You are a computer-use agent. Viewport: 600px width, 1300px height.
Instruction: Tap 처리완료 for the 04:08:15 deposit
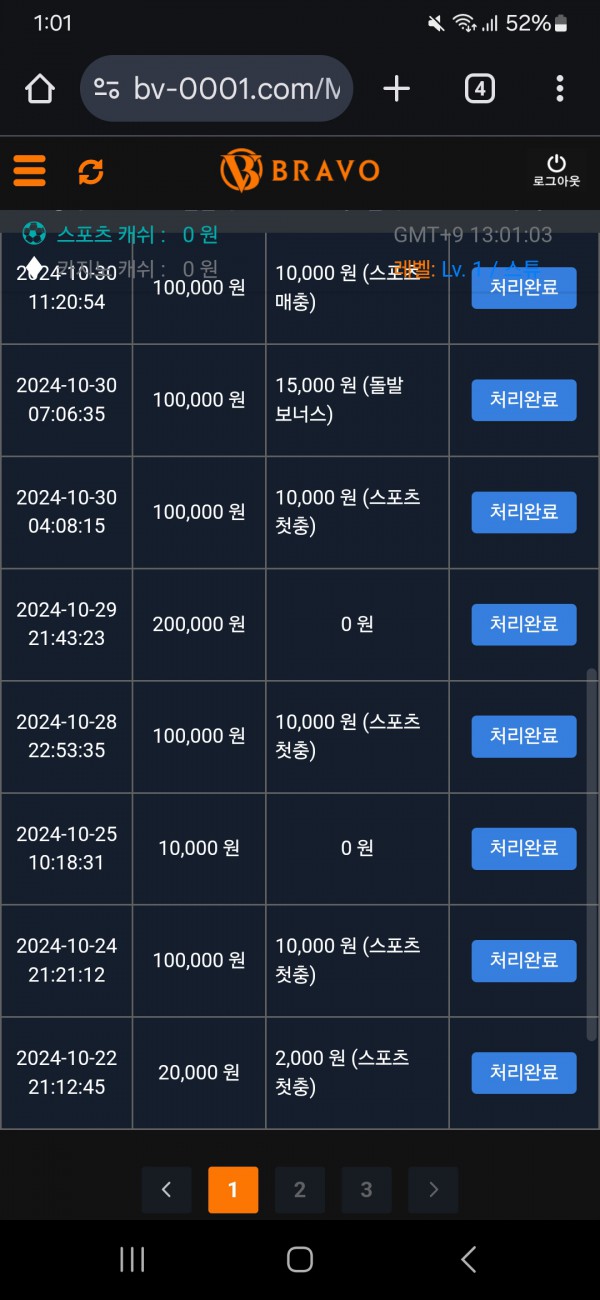point(524,512)
